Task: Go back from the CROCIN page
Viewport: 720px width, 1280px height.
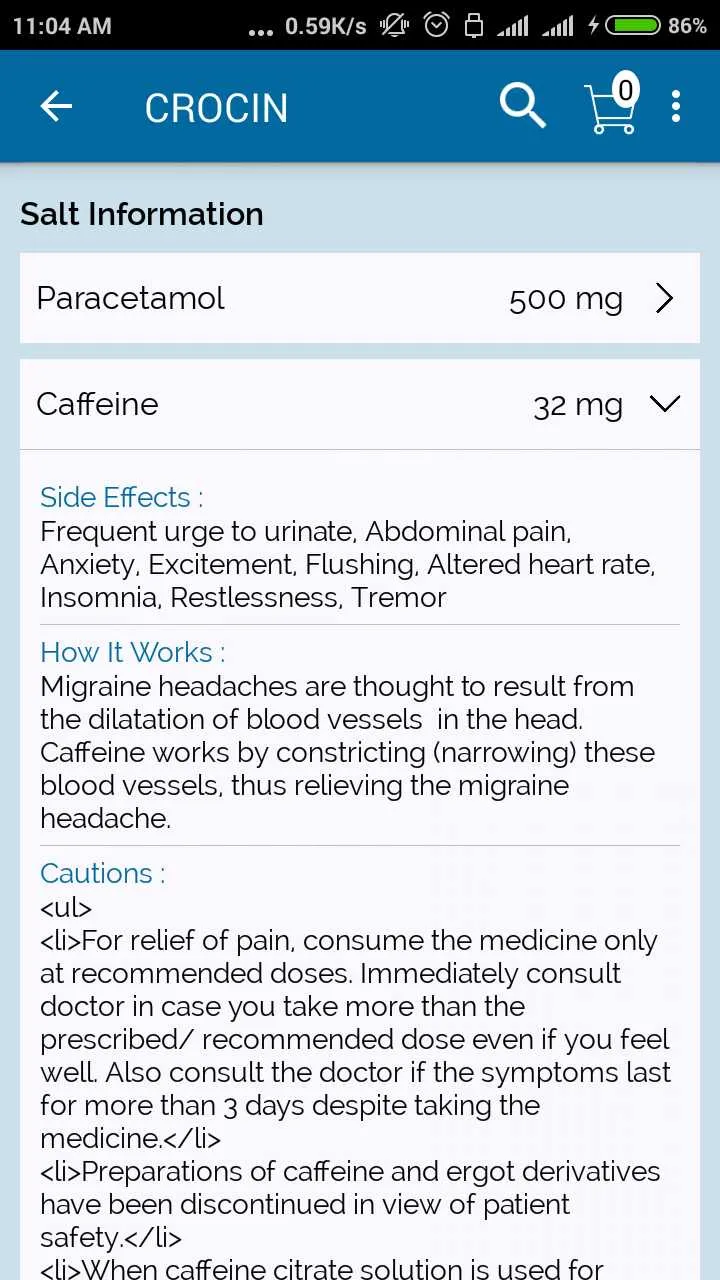Action: 57,106
